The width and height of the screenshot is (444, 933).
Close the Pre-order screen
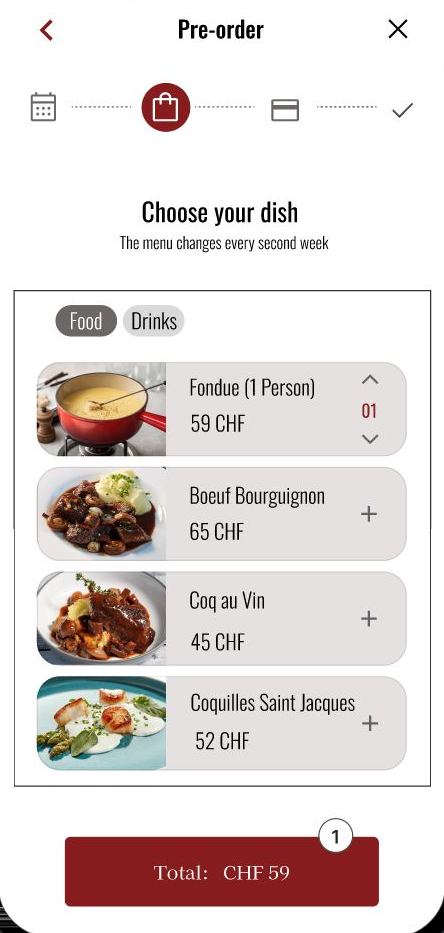tap(398, 29)
